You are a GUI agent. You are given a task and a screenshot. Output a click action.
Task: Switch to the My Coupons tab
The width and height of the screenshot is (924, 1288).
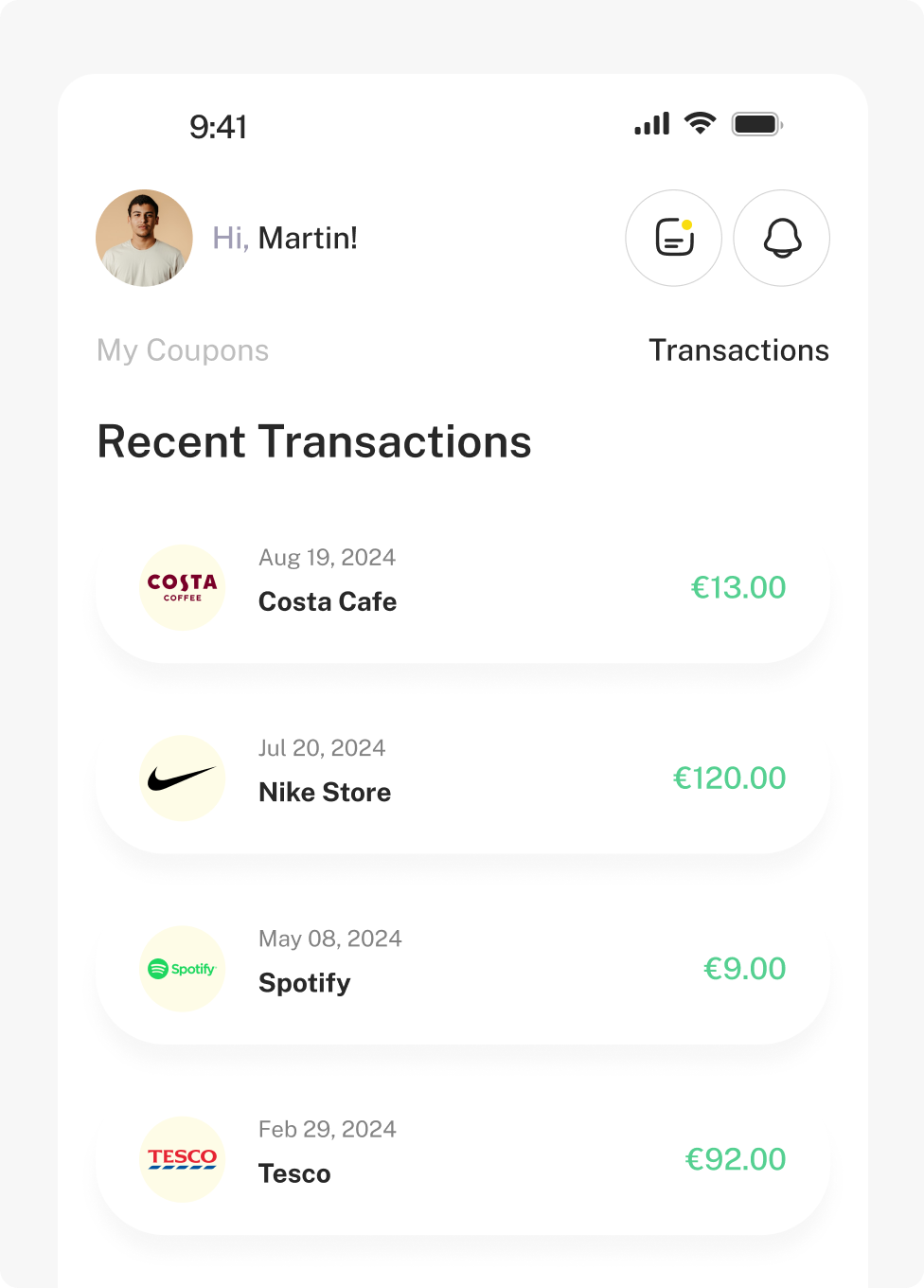183,350
